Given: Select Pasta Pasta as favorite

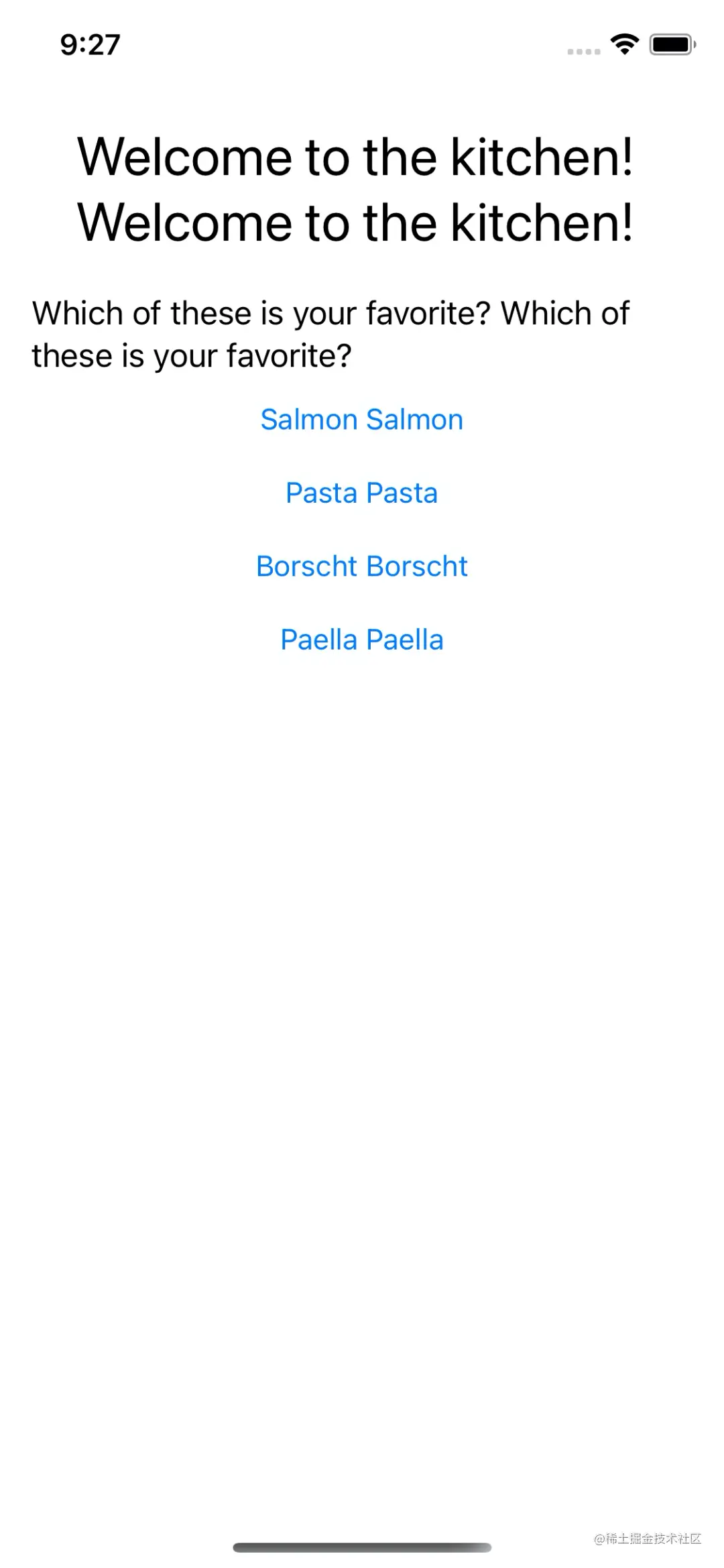Looking at the screenshot, I should [x=361, y=493].
